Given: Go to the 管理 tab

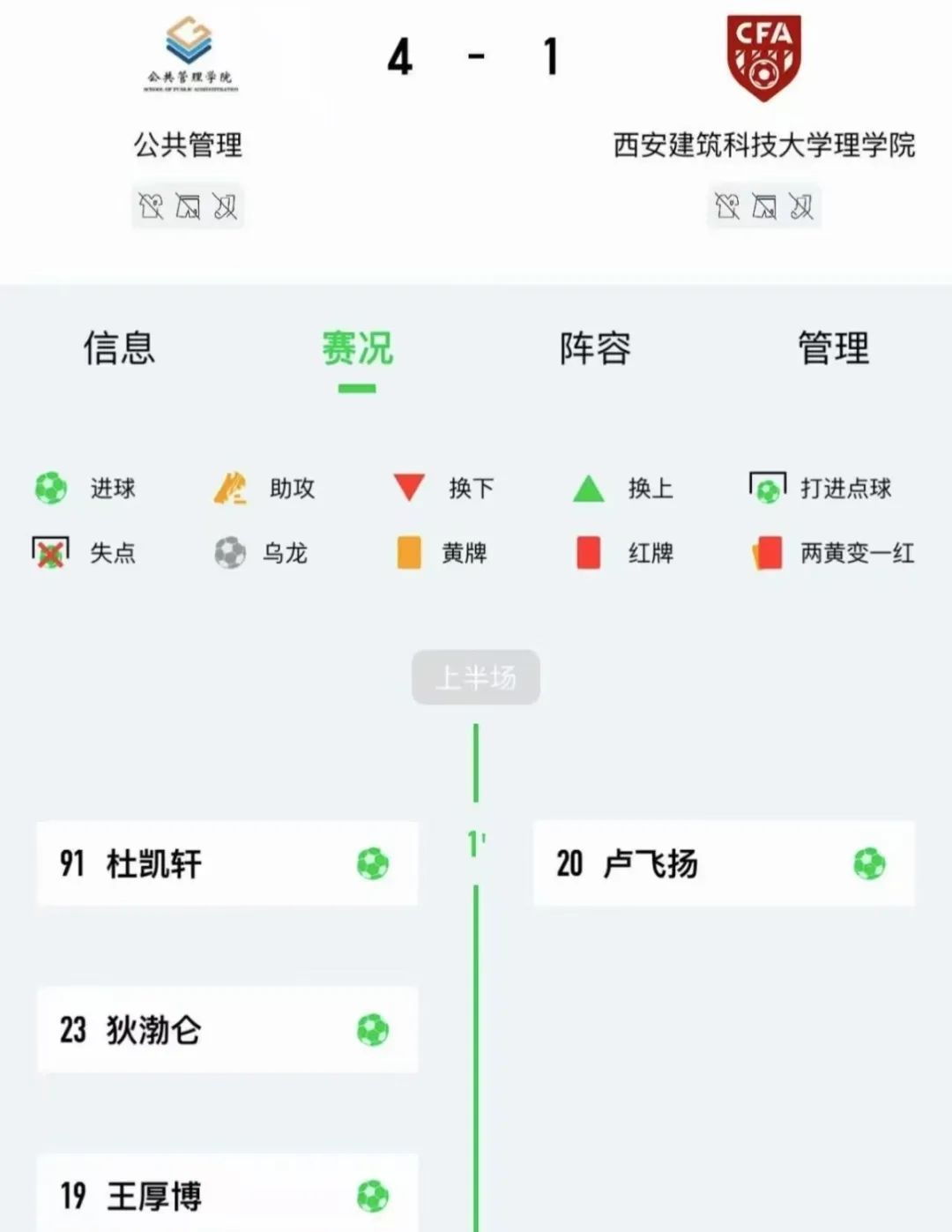Looking at the screenshot, I should (x=833, y=347).
